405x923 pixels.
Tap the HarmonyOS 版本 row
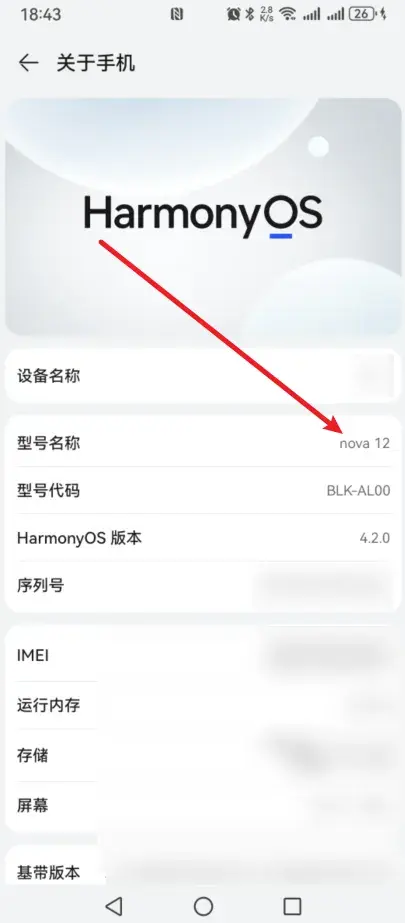(x=202, y=538)
